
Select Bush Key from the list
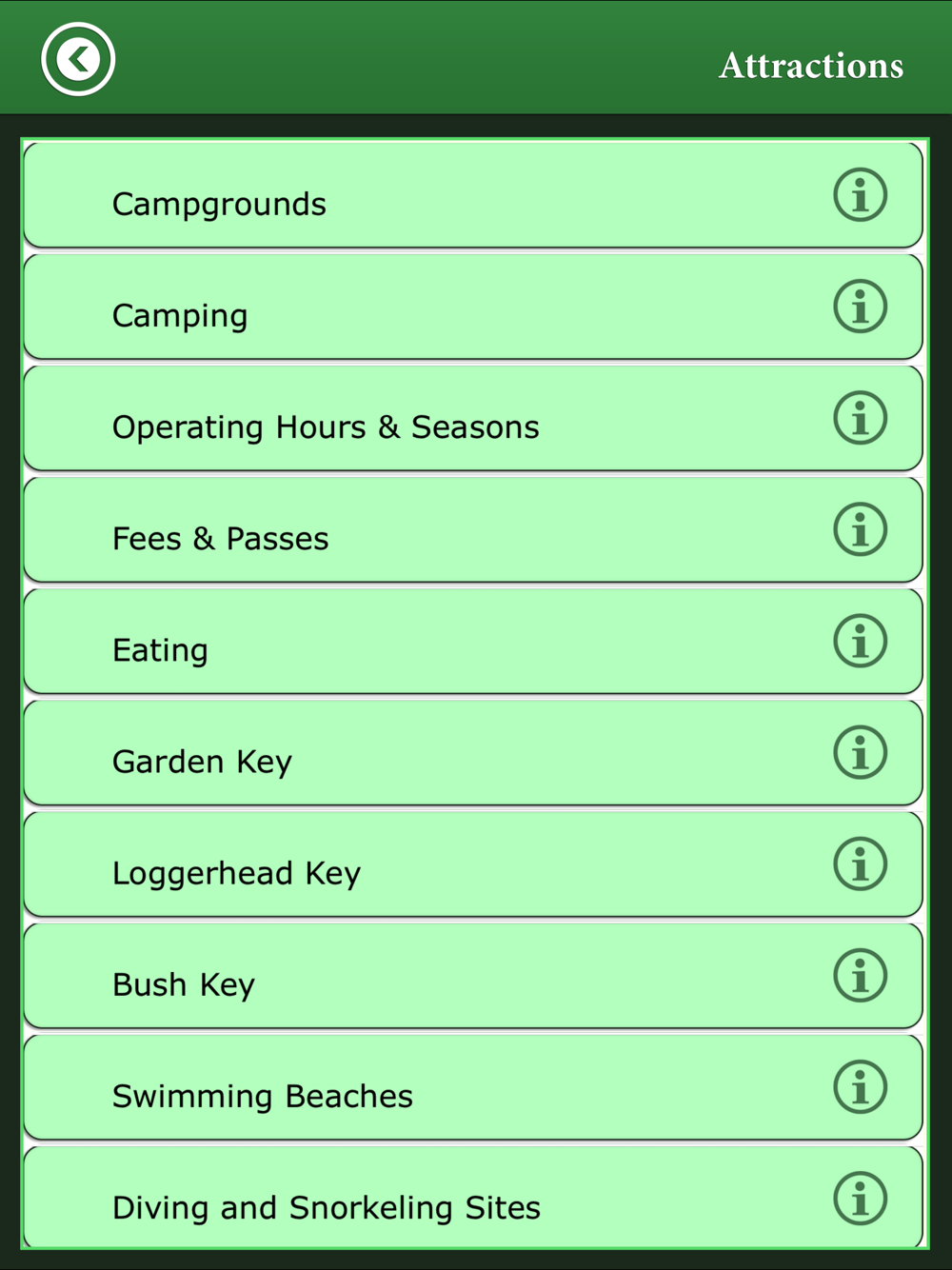coord(473,976)
